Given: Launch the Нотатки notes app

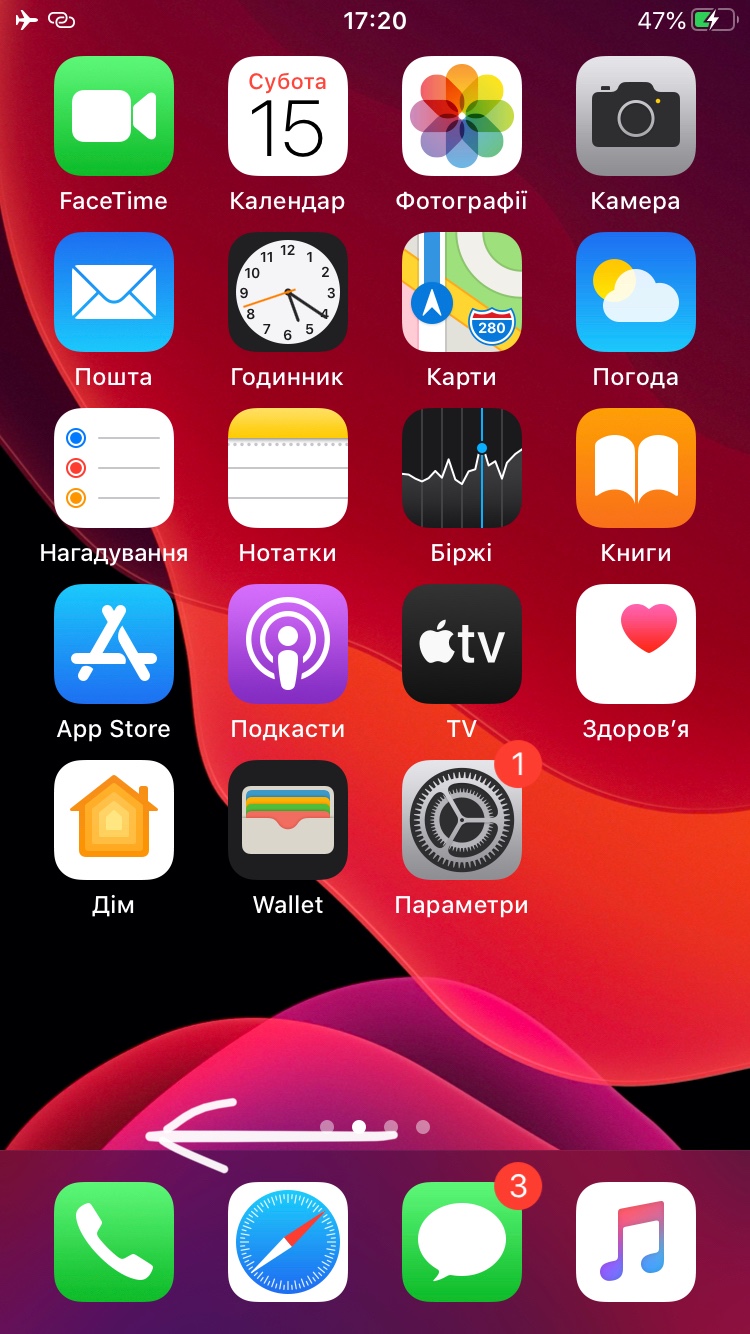Looking at the screenshot, I should [288, 468].
